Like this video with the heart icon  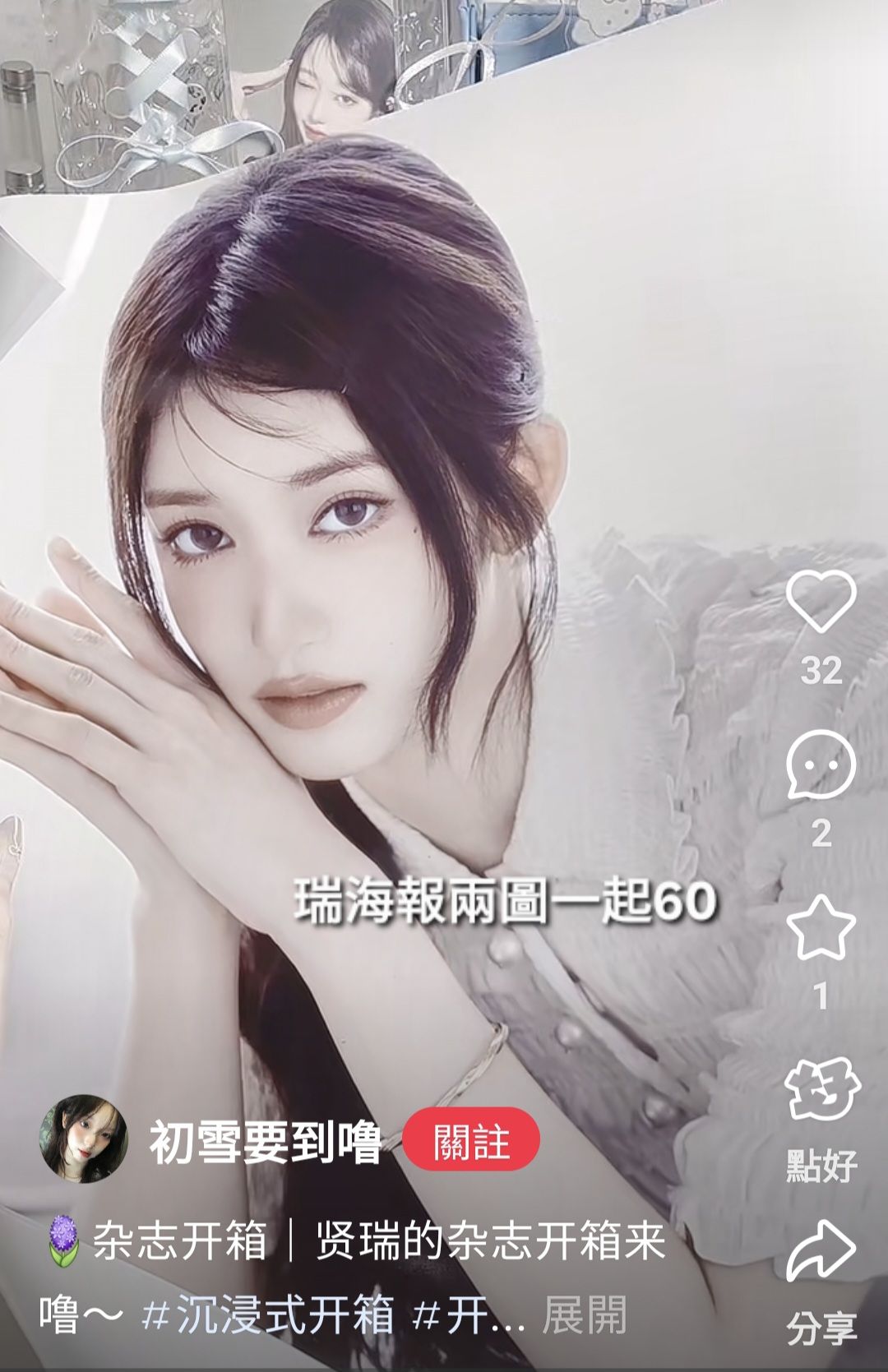[821, 603]
